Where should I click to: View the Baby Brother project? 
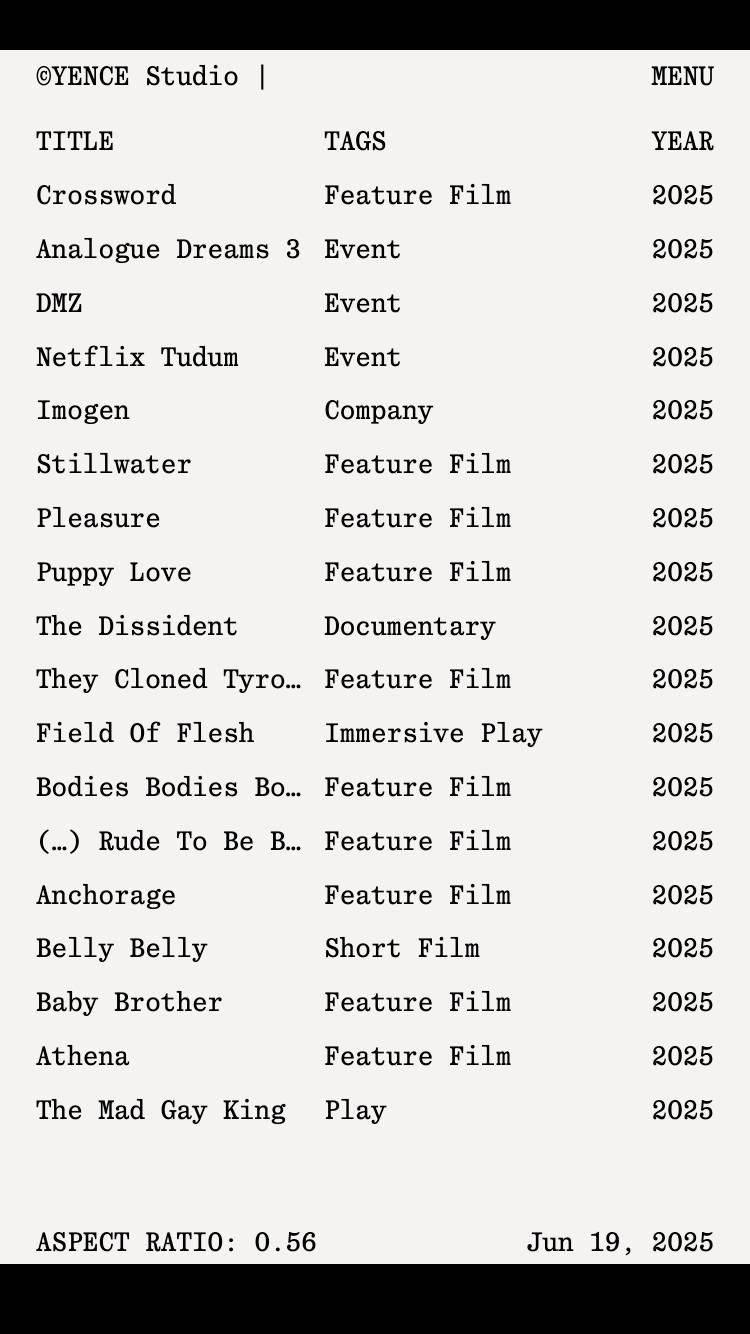point(375,1002)
